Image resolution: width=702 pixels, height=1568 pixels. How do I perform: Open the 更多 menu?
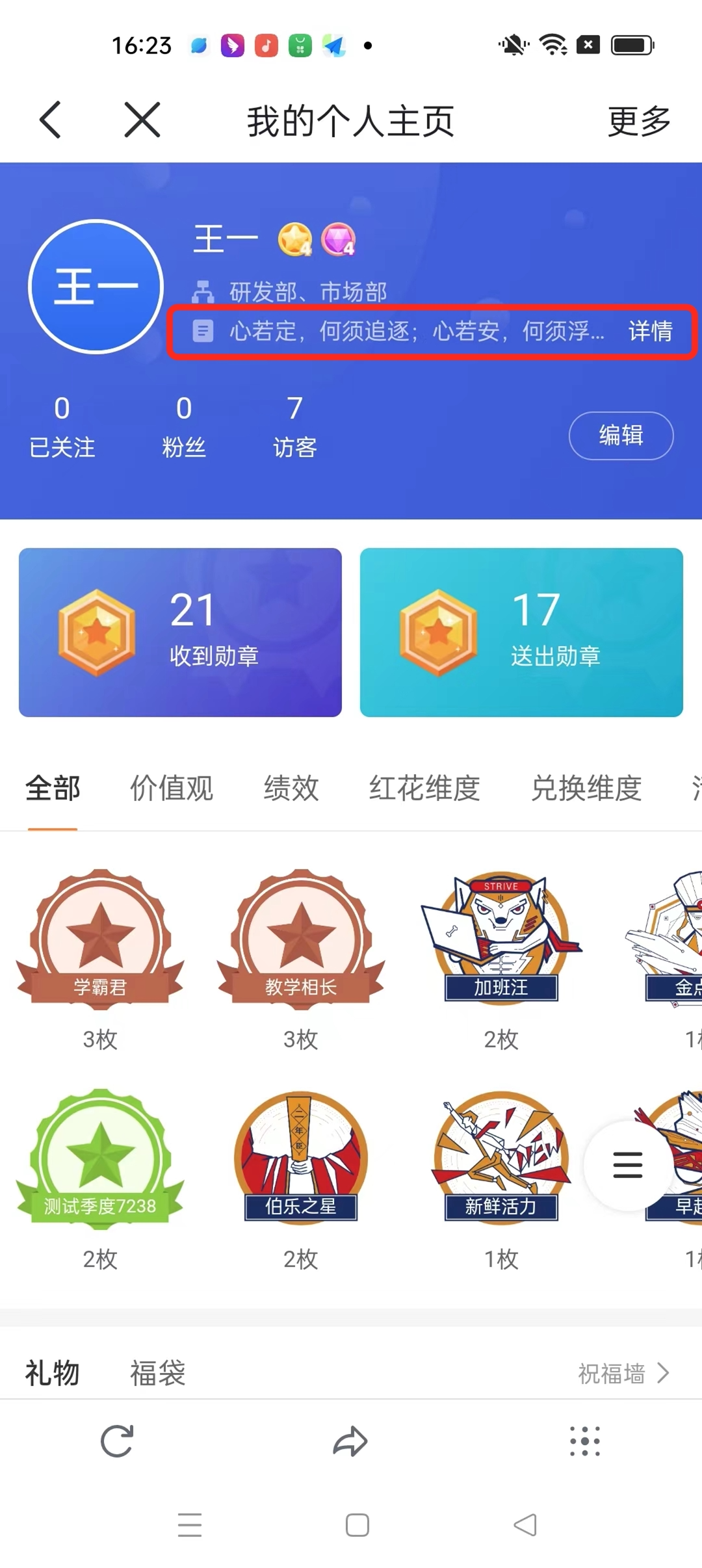click(638, 122)
